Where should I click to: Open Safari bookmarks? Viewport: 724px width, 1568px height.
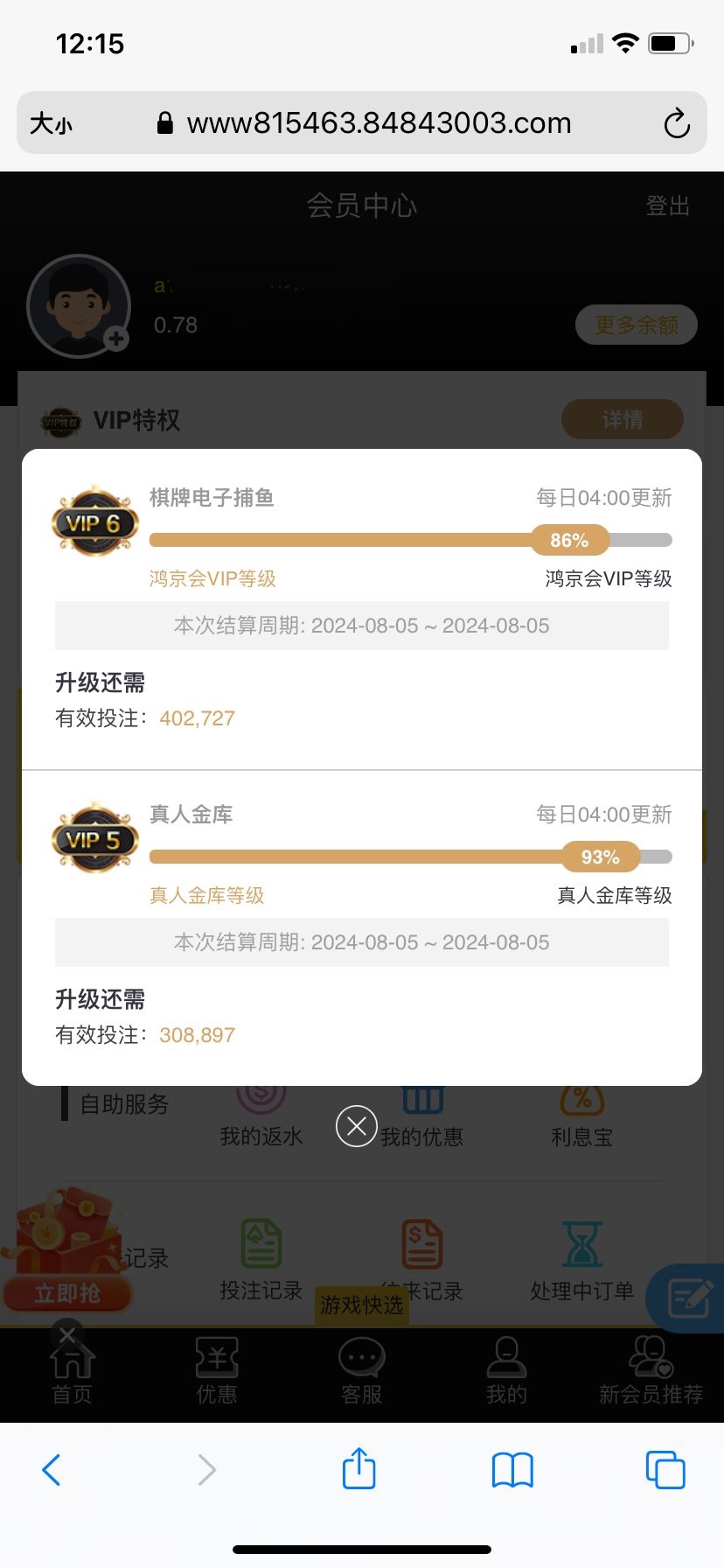[x=512, y=1470]
